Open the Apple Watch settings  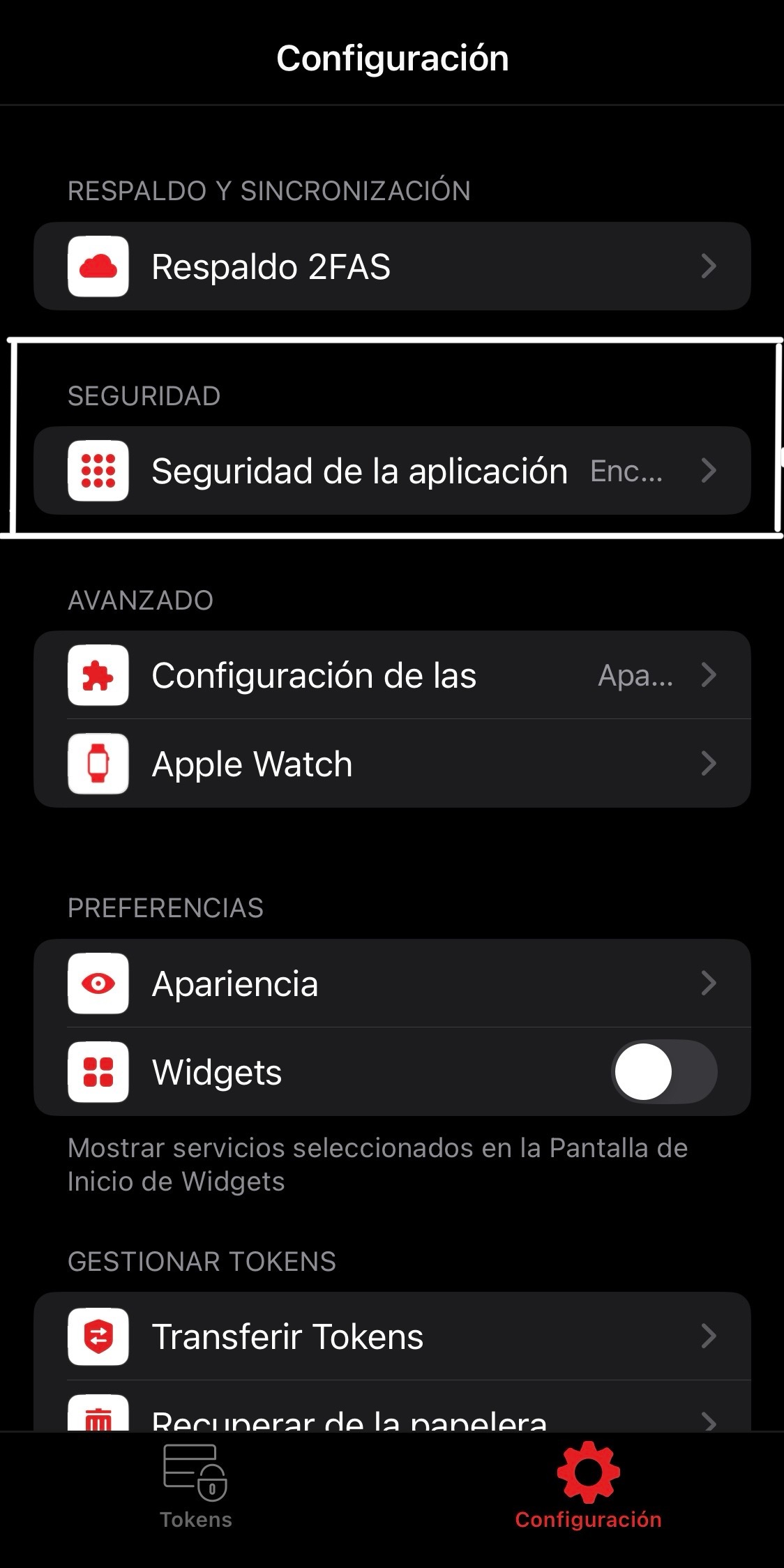[x=391, y=764]
